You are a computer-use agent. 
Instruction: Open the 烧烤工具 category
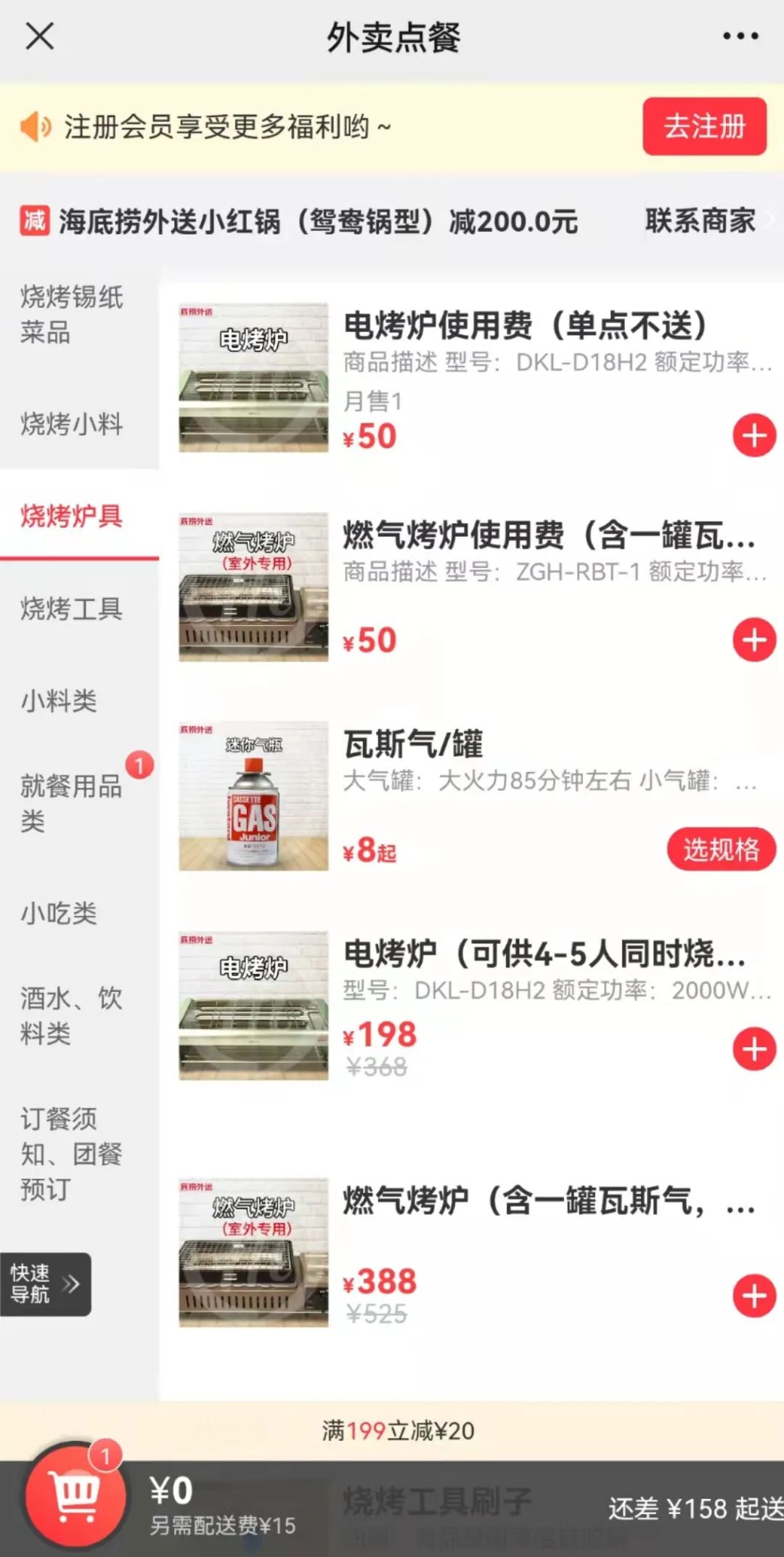pyautogui.click(x=71, y=609)
